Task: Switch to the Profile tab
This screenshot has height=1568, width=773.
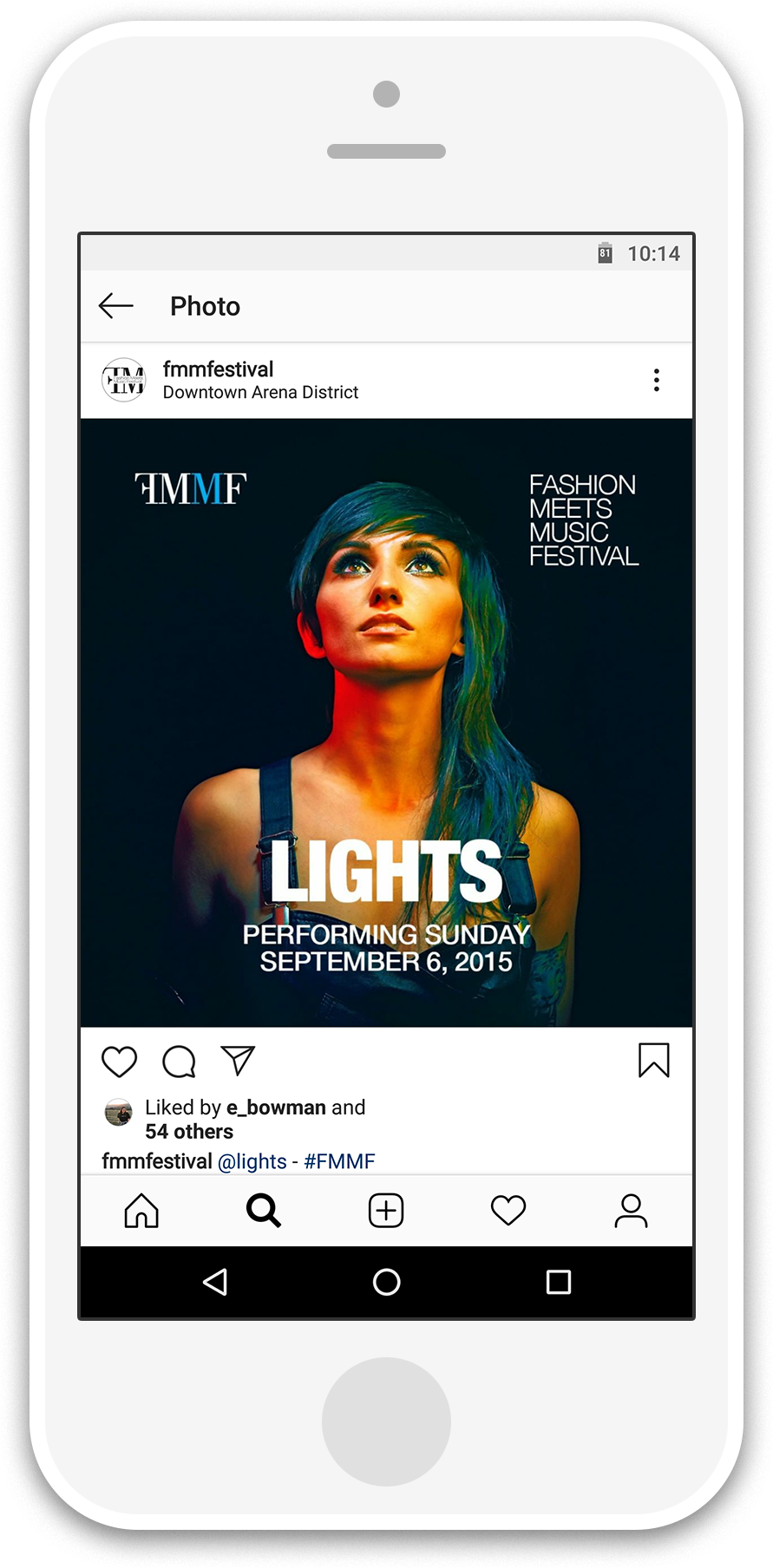Action: click(x=631, y=1211)
